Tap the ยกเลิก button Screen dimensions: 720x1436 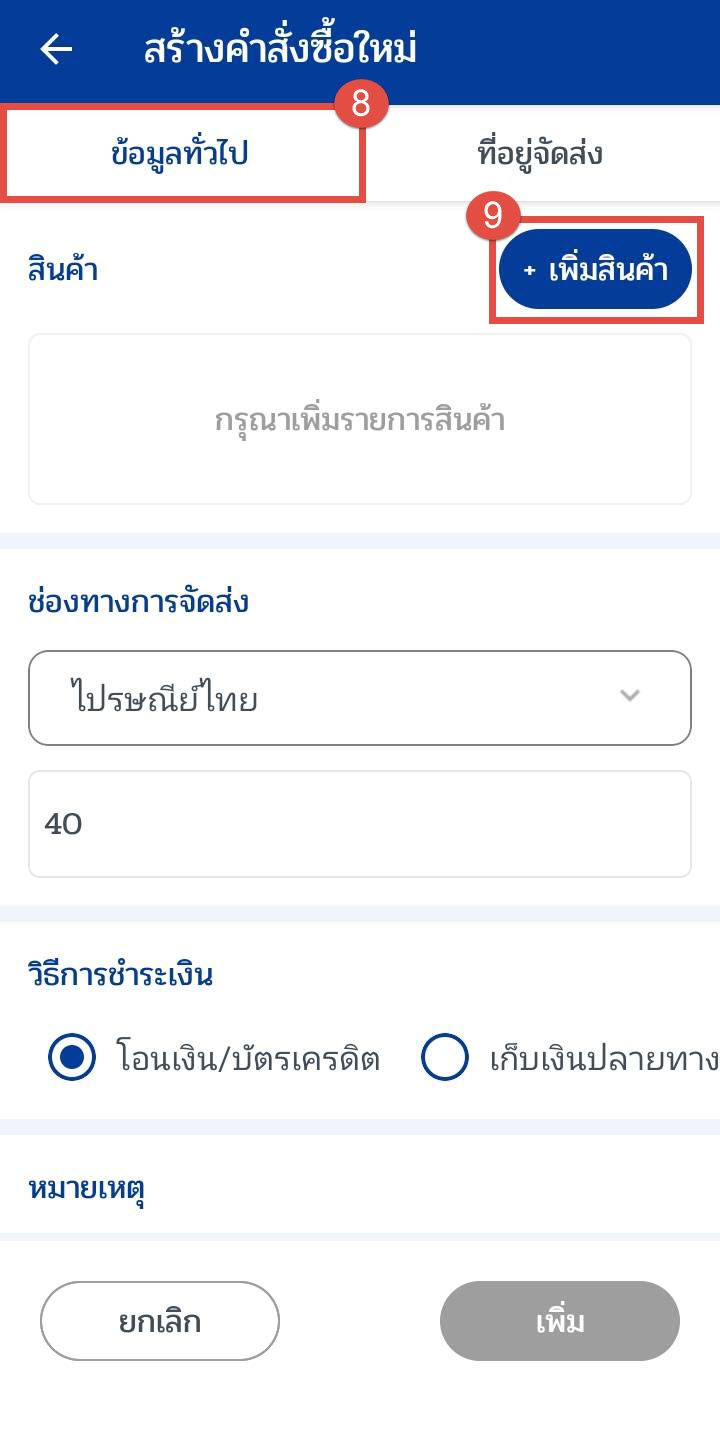pyautogui.click(x=160, y=1321)
